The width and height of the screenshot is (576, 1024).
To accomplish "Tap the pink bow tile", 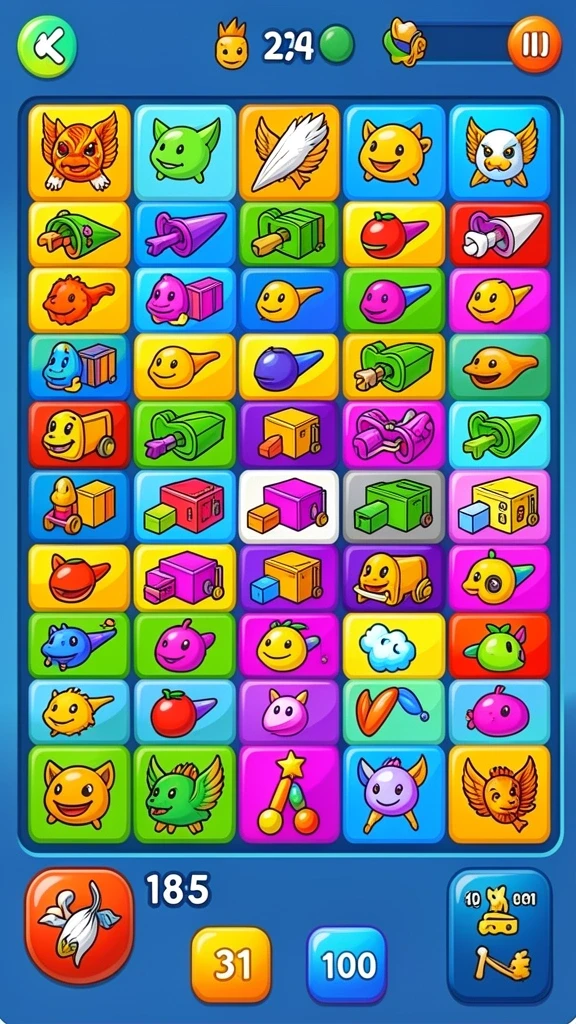I will click(394, 434).
